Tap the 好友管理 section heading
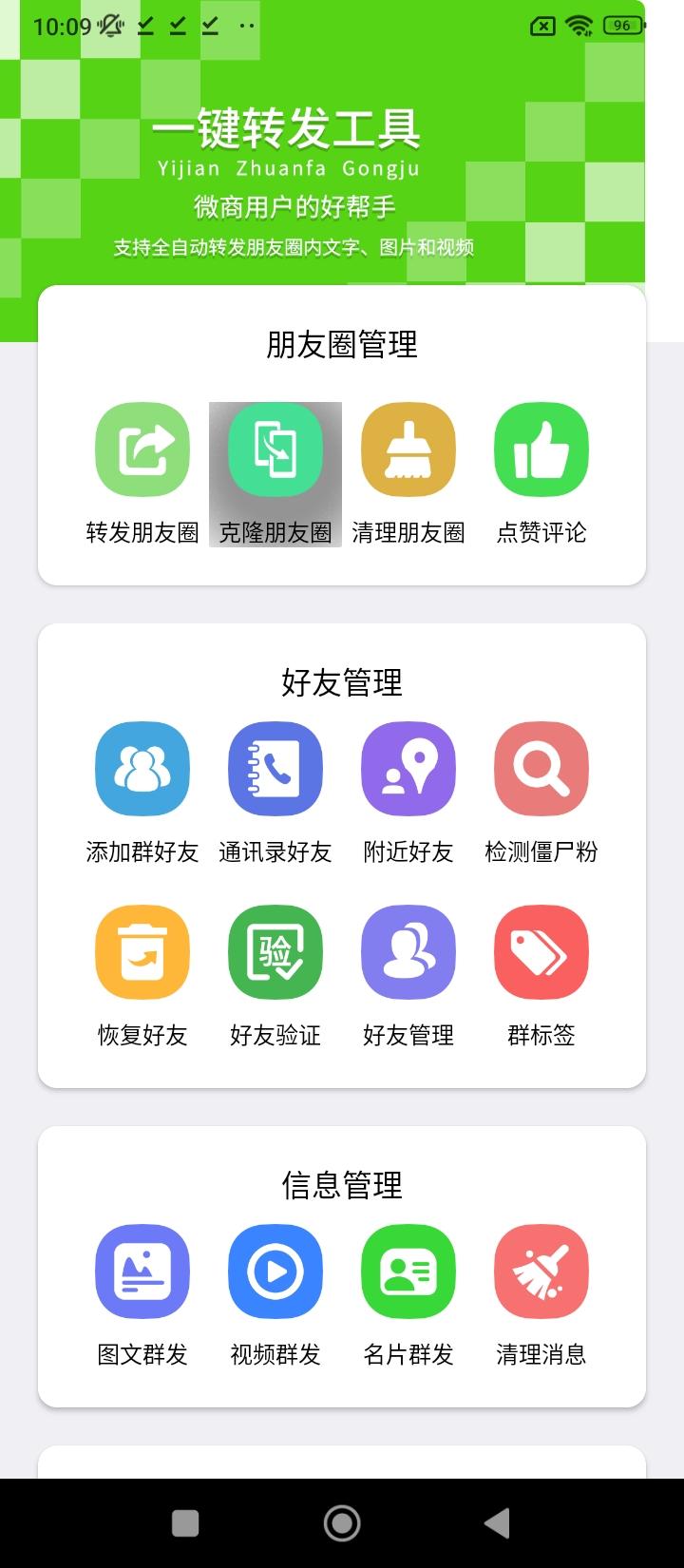Viewport: 684px width, 1568px height. coord(342,682)
